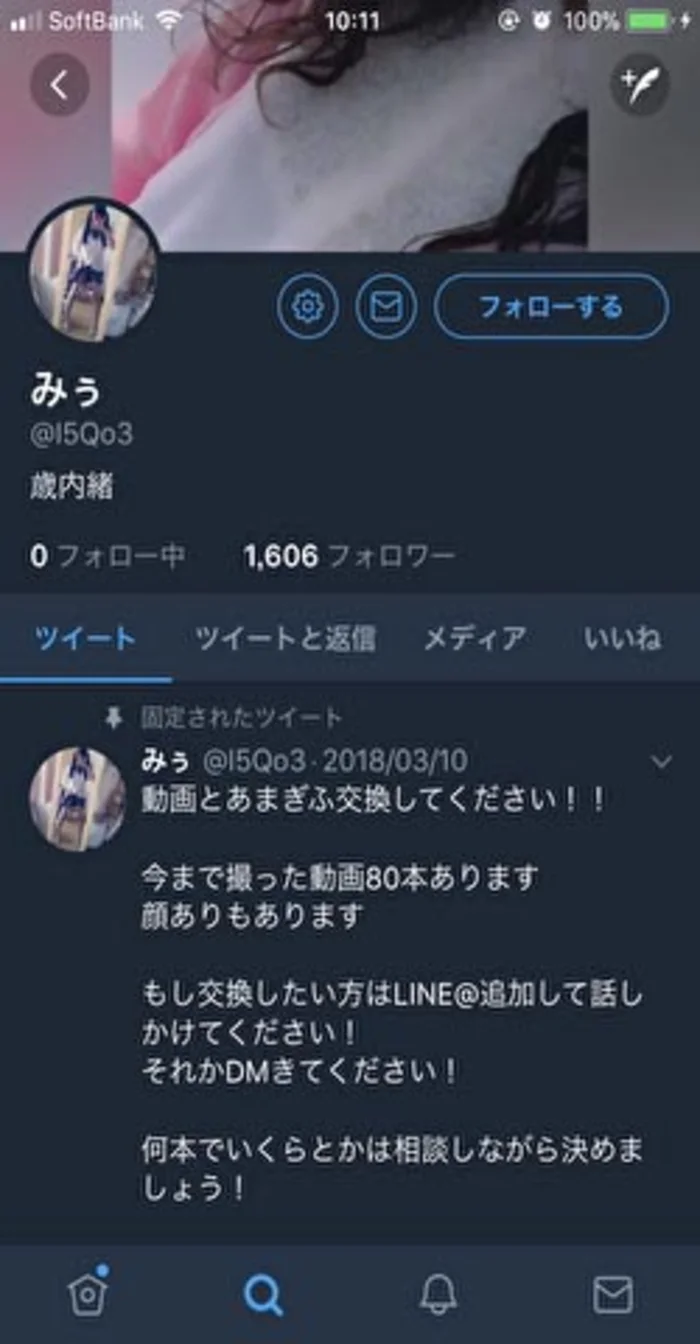Switch to the ツイート tab
This screenshot has height=1344, width=700.
coord(85,638)
